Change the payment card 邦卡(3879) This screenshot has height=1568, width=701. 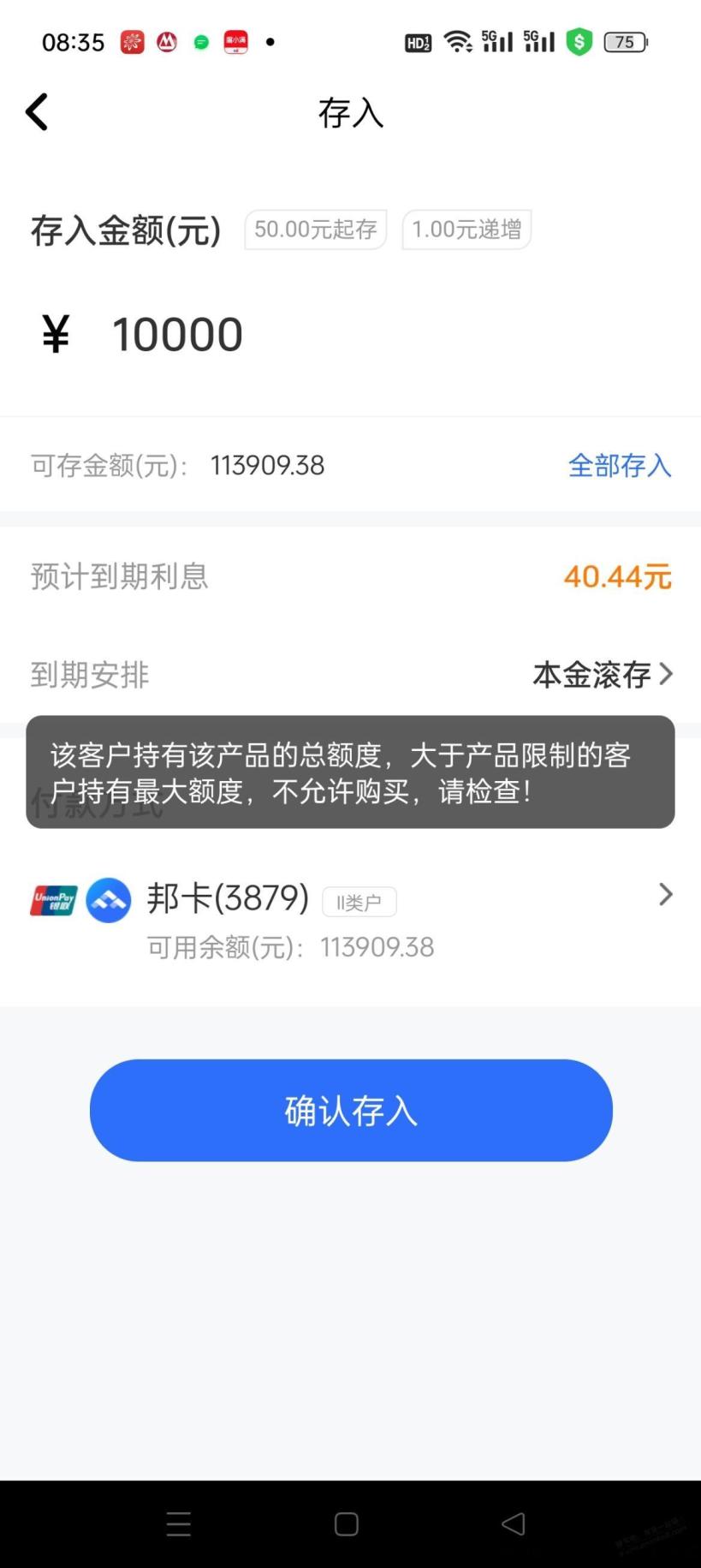coord(350,920)
